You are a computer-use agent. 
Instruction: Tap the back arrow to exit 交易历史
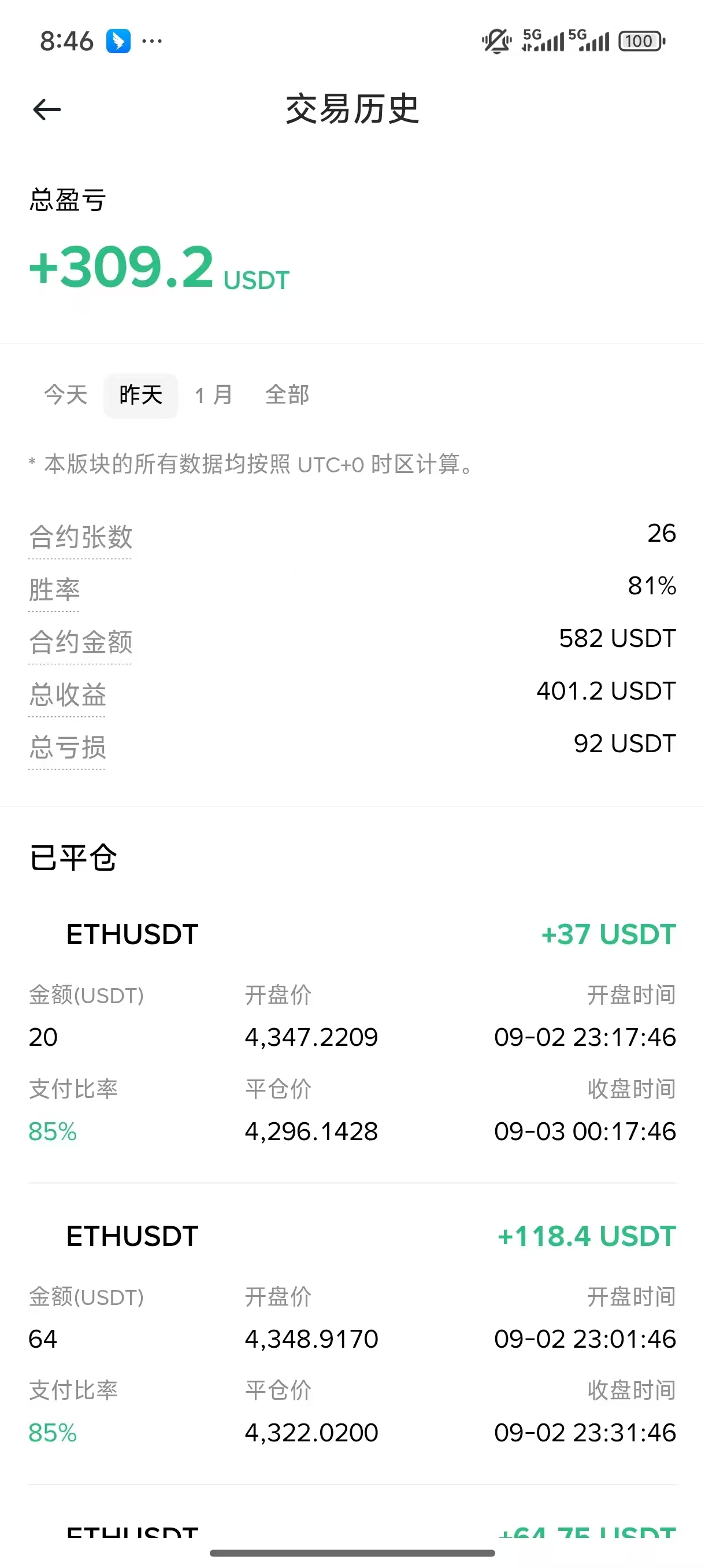pyautogui.click(x=46, y=110)
